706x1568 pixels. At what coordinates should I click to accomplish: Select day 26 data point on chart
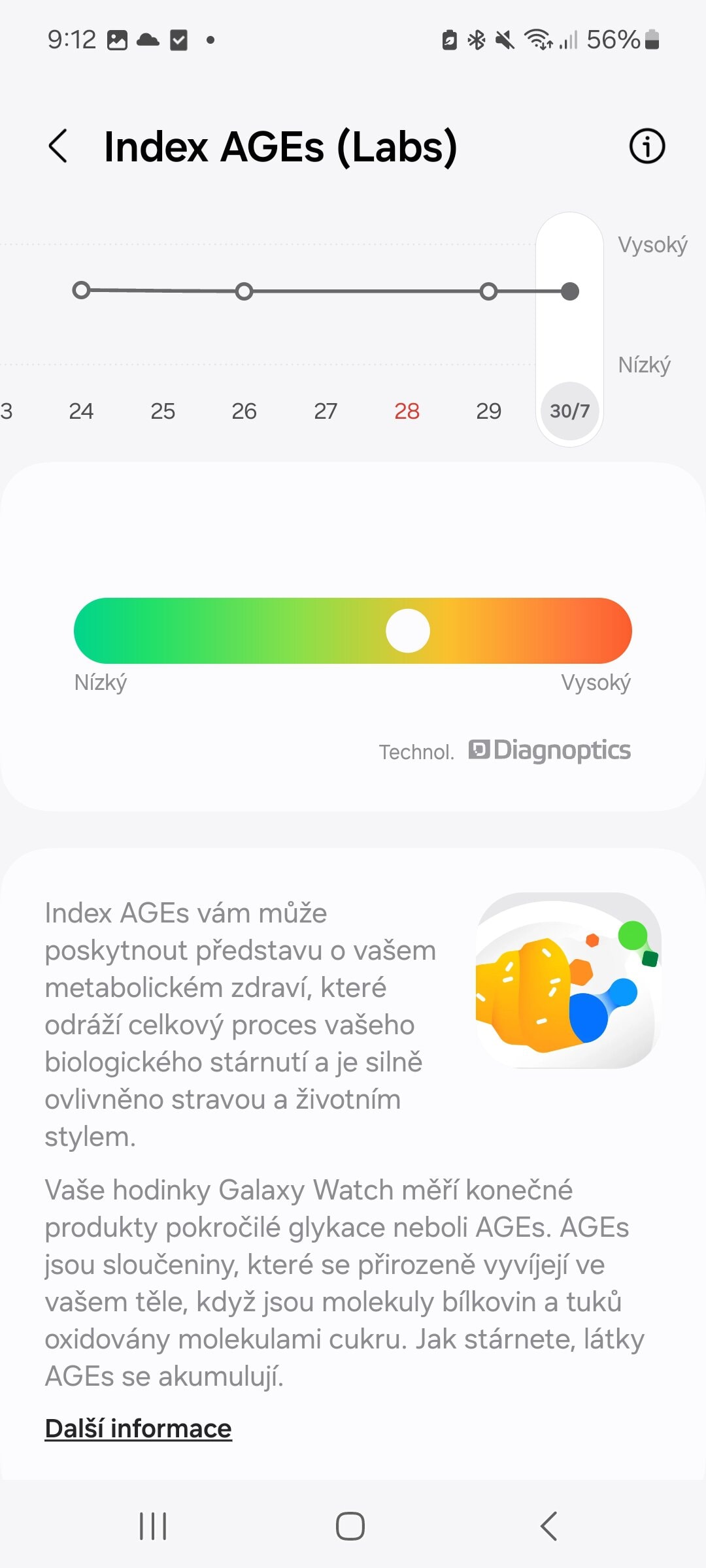pos(244,291)
